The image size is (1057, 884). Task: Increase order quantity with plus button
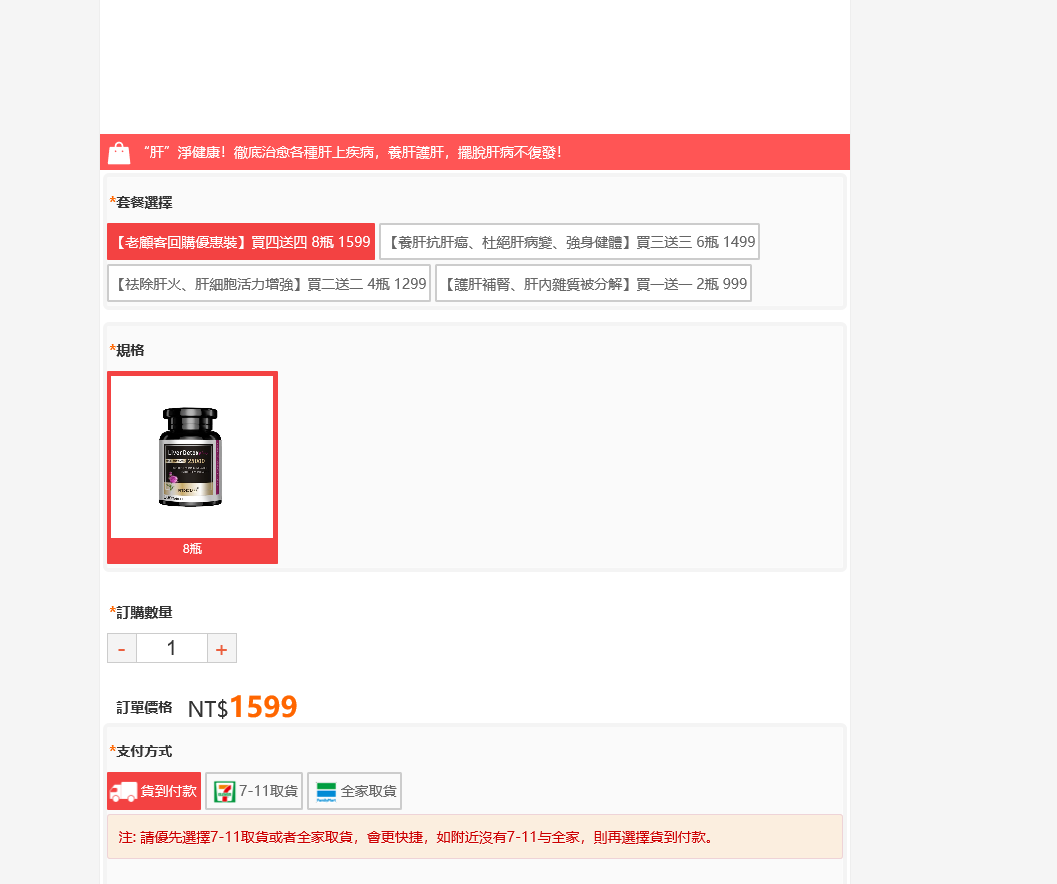[222, 649]
